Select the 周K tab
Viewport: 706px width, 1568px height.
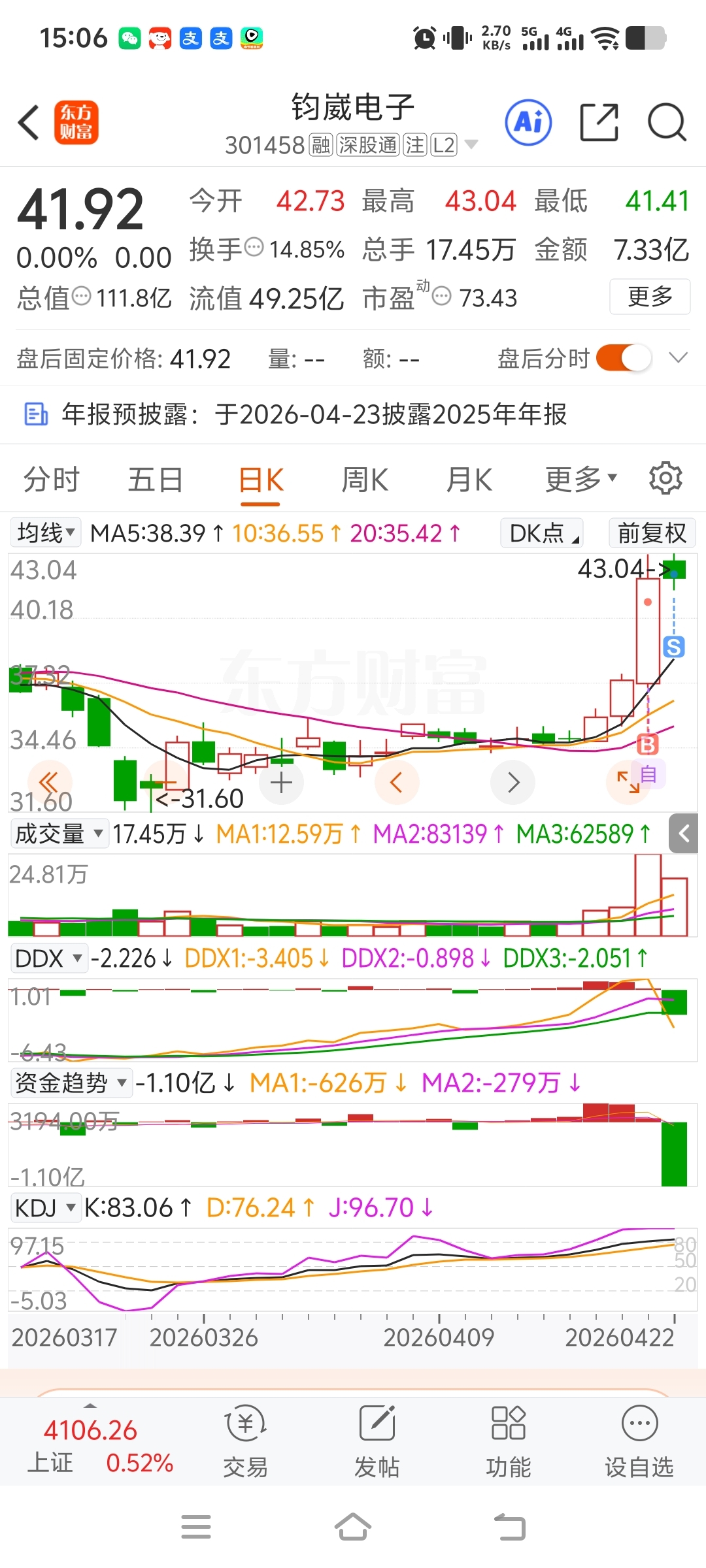coord(365,480)
